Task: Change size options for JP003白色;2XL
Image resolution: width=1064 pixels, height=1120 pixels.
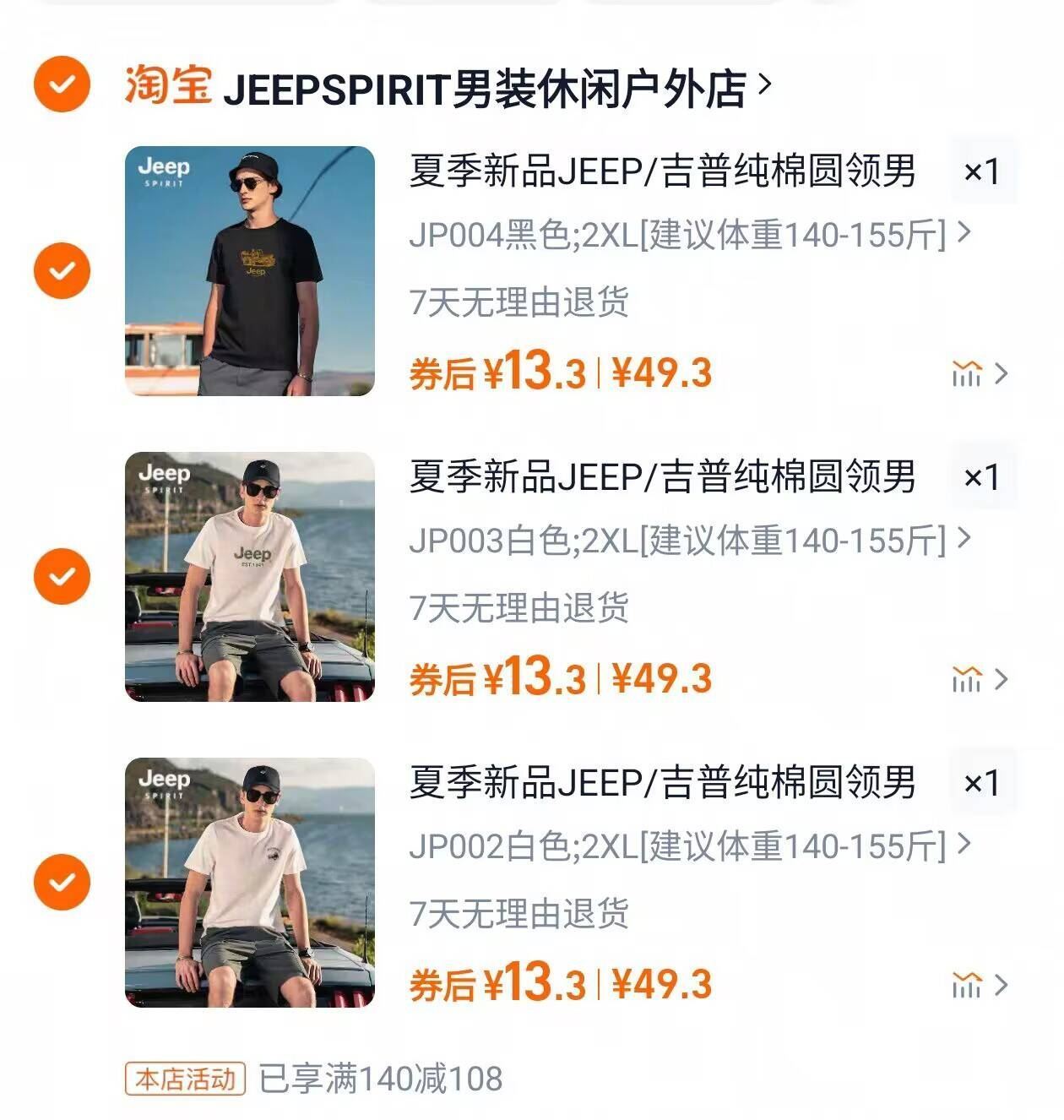Action: click(x=688, y=541)
